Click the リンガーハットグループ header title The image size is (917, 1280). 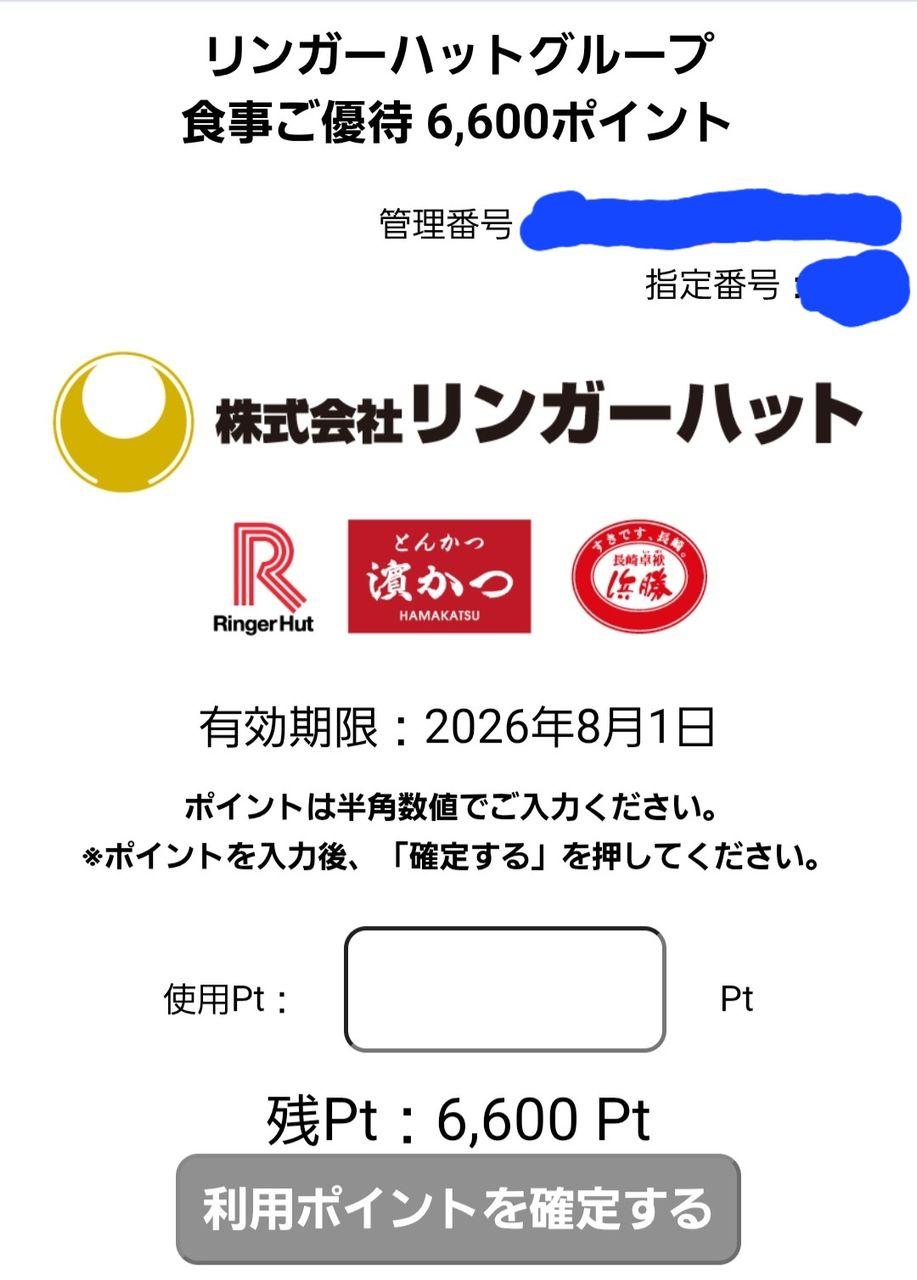coord(458,57)
